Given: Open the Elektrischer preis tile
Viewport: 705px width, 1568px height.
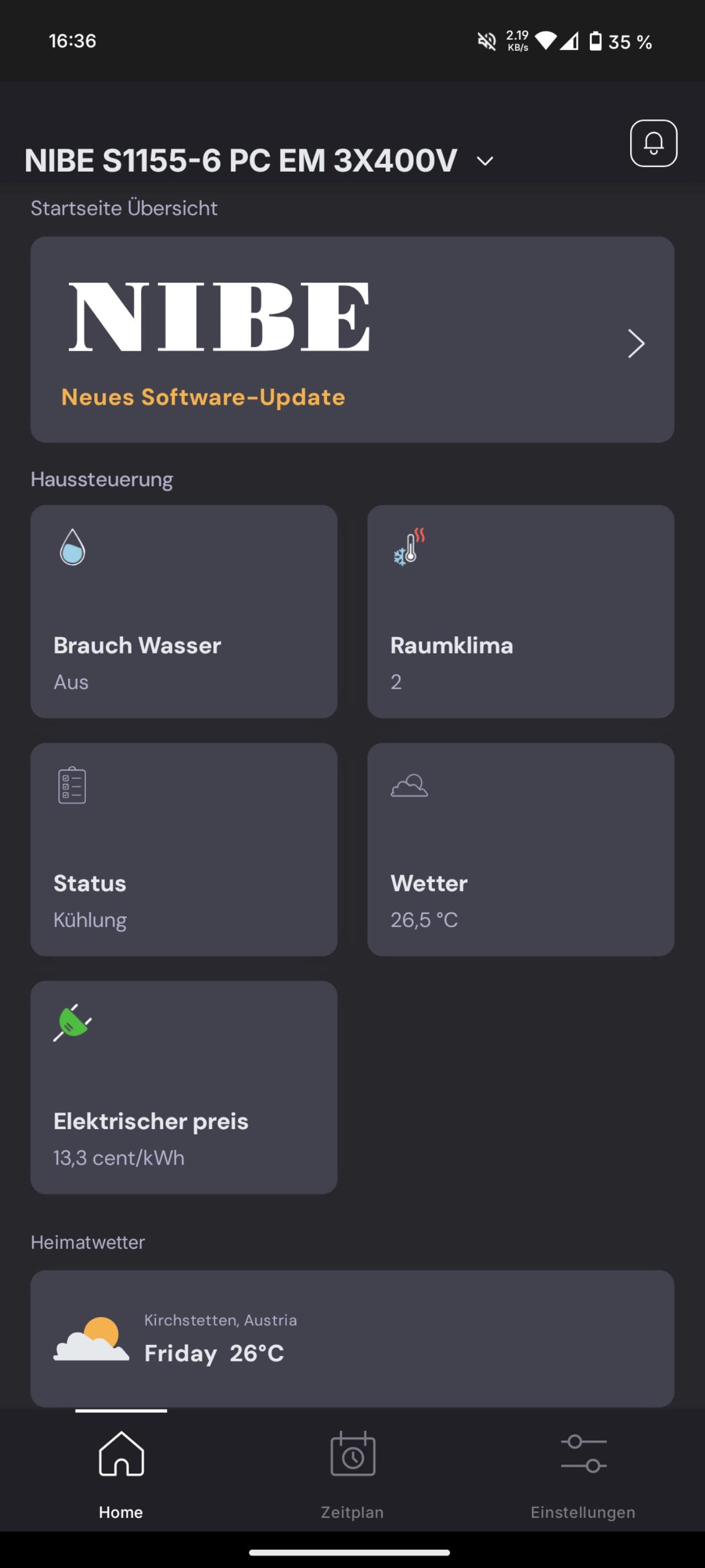Looking at the screenshot, I should point(184,1087).
